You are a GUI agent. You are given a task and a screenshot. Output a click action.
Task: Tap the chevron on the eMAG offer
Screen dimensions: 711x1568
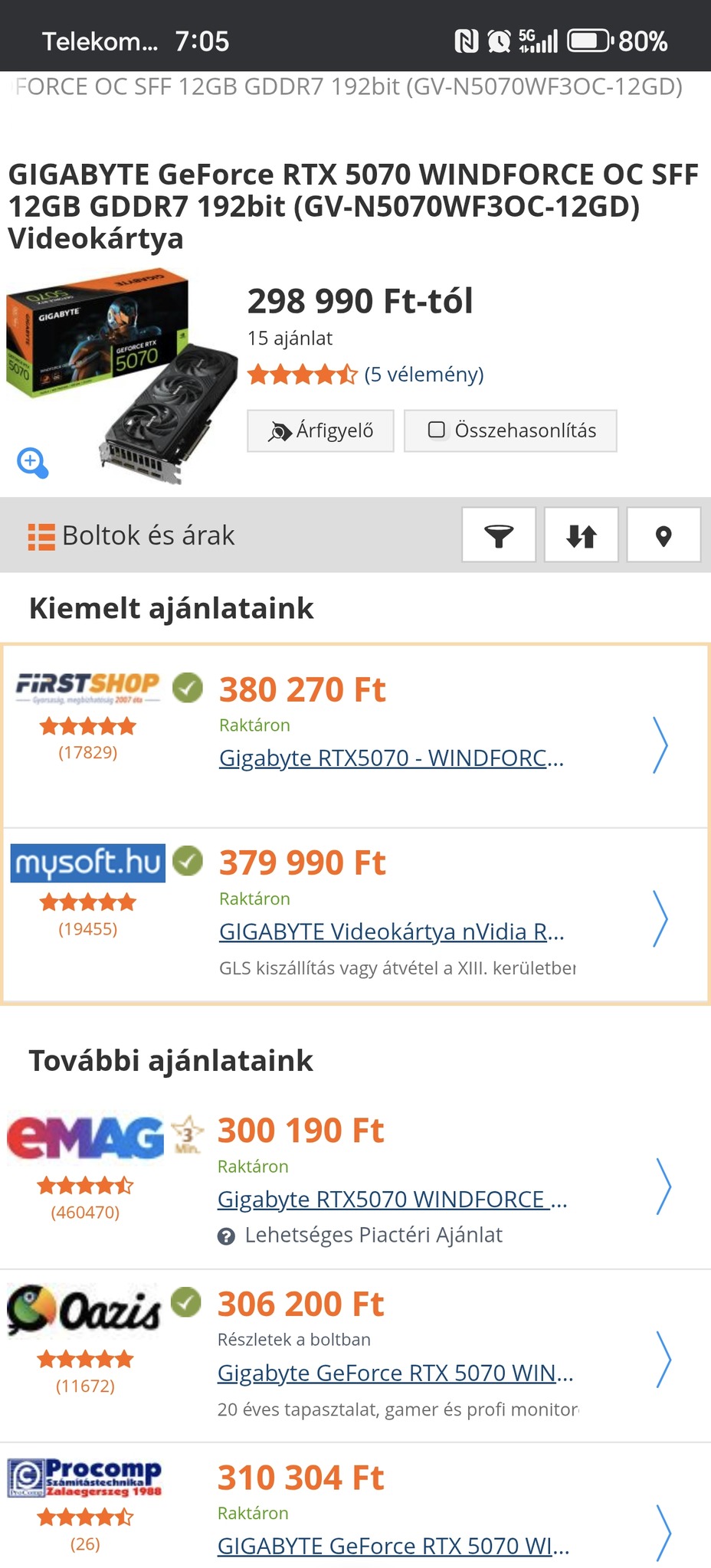point(663,1186)
